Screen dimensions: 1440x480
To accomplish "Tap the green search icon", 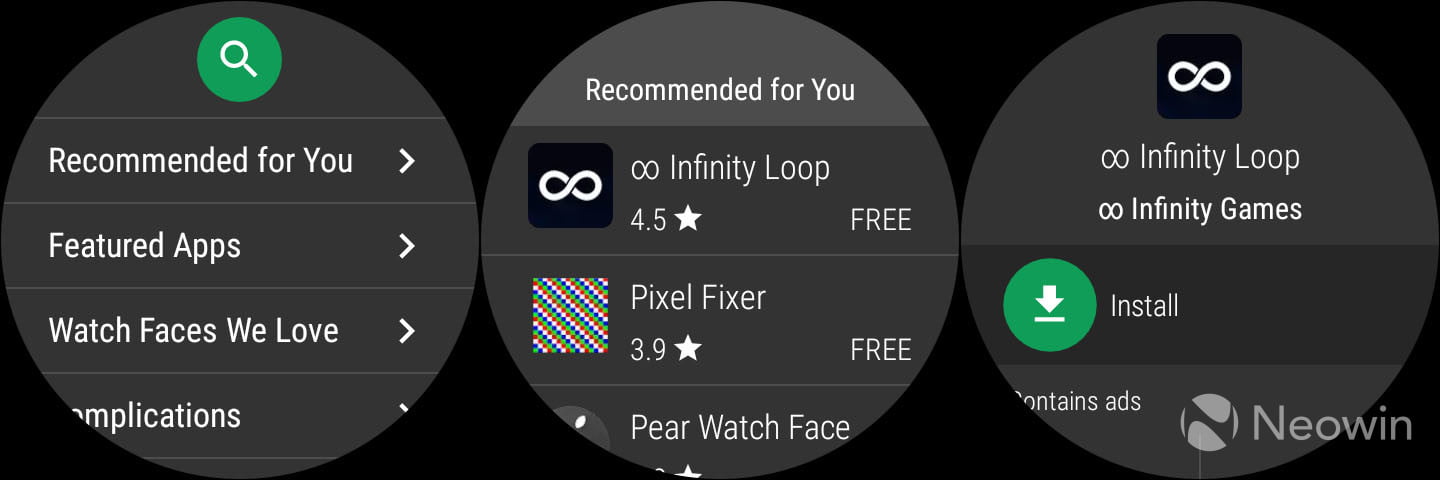I will (239, 60).
